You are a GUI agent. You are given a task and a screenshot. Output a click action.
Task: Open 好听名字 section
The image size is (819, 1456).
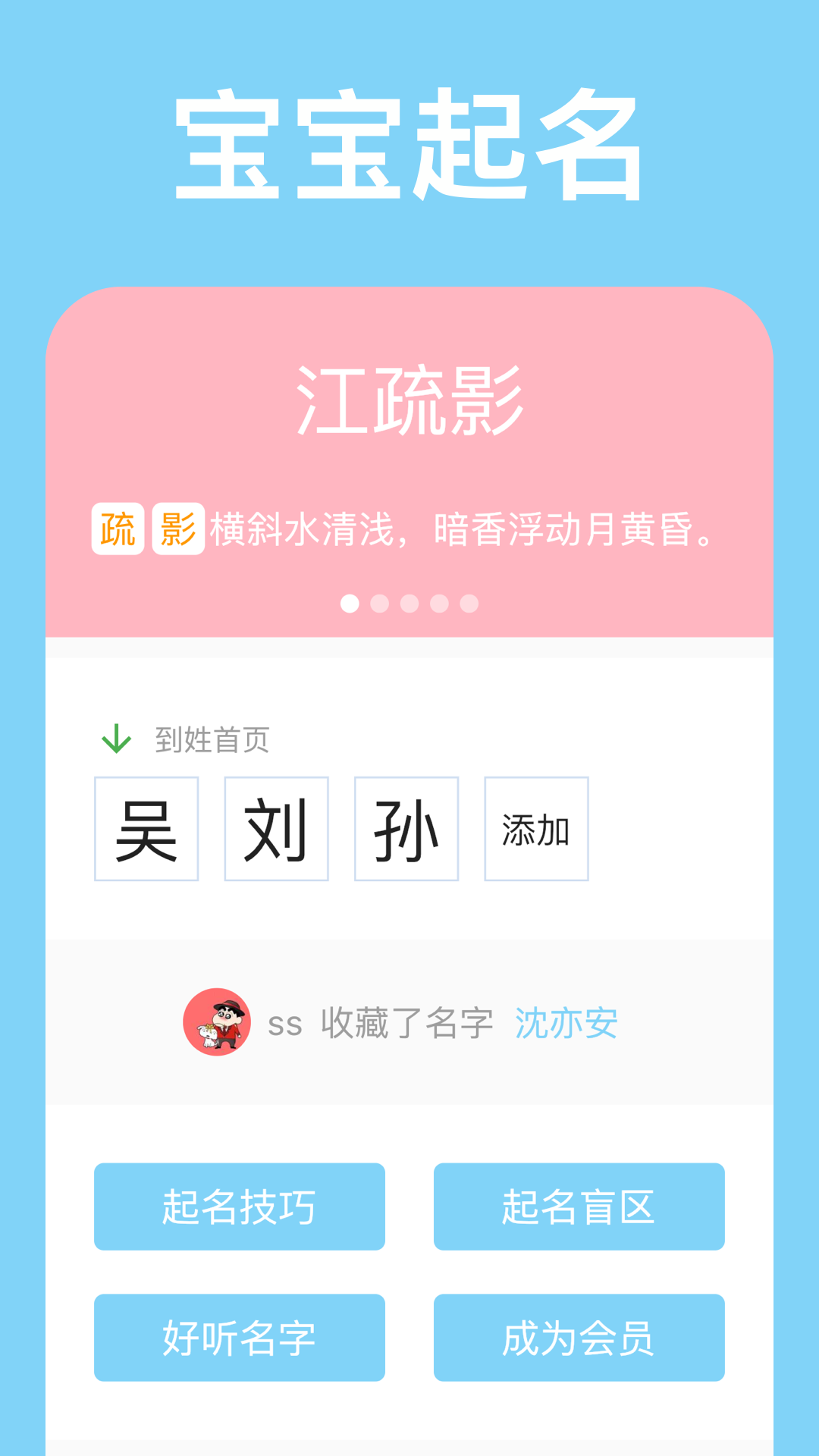pos(239,1337)
